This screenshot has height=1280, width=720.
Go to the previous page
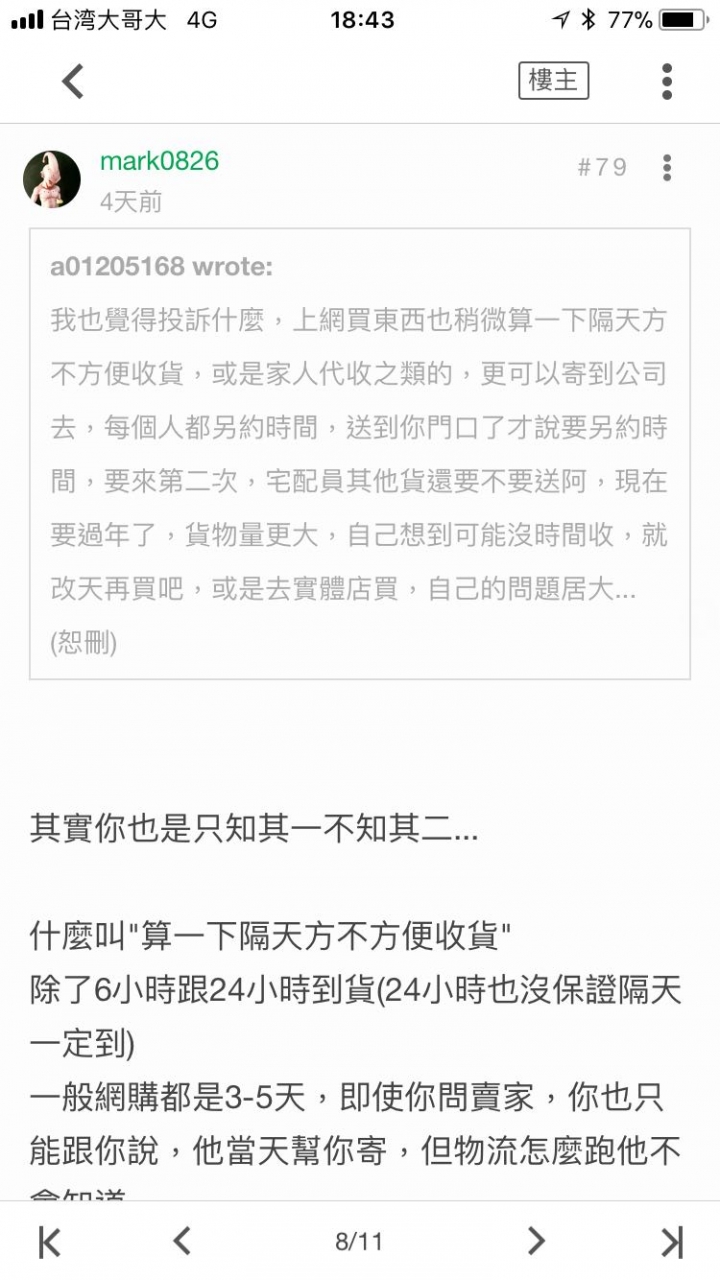182,1242
